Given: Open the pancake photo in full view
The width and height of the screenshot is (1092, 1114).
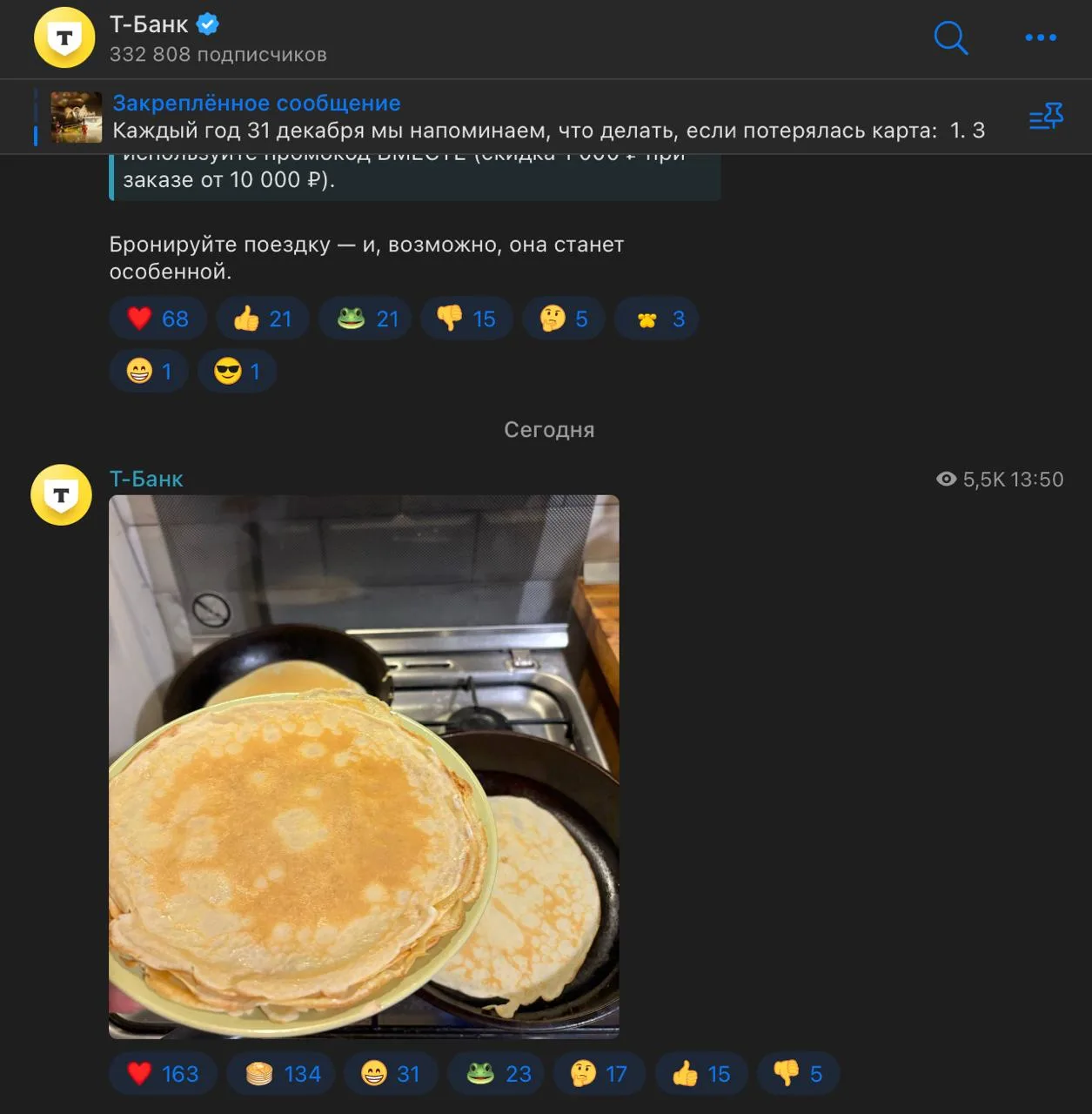Looking at the screenshot, I should coord(364,766).
